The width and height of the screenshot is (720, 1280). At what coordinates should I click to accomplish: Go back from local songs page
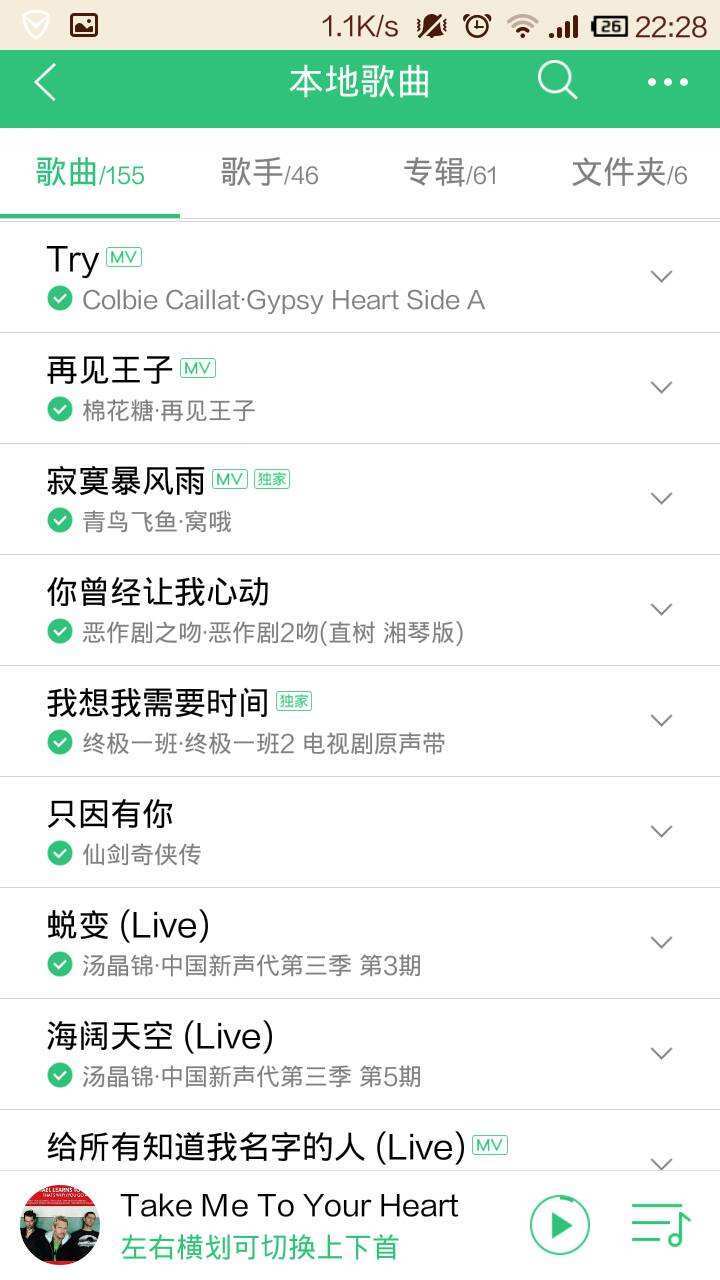(45, 82)
